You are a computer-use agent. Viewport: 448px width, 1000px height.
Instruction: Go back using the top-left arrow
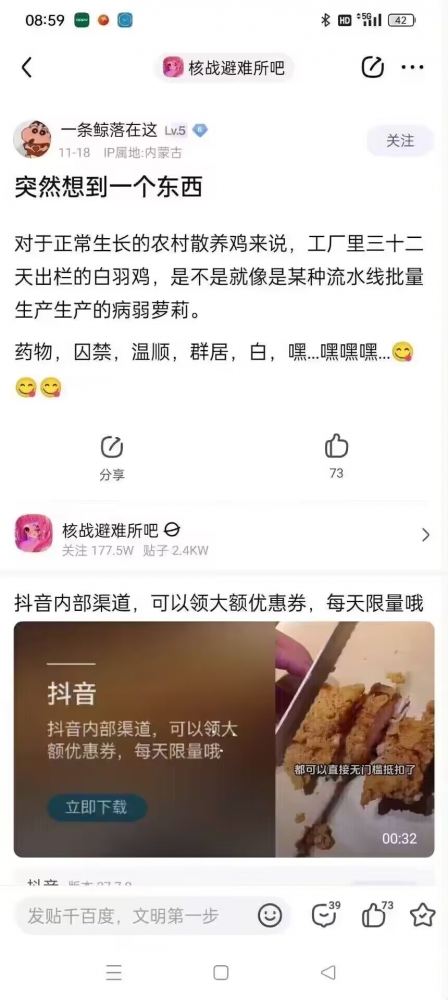click(27, 67)
